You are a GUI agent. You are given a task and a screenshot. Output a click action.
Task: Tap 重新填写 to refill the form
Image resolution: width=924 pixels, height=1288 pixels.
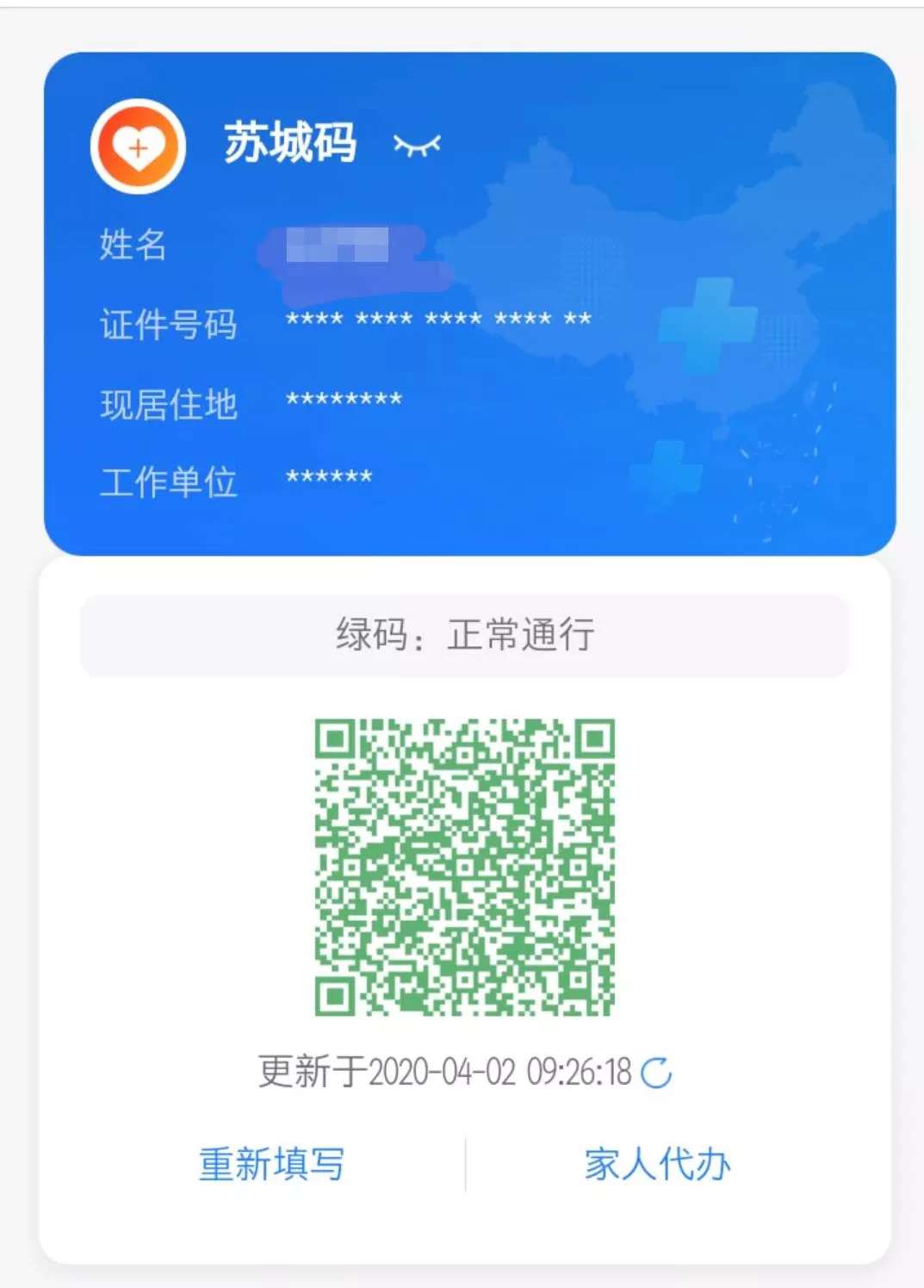pyautogui.click(x=271, y=1164)
